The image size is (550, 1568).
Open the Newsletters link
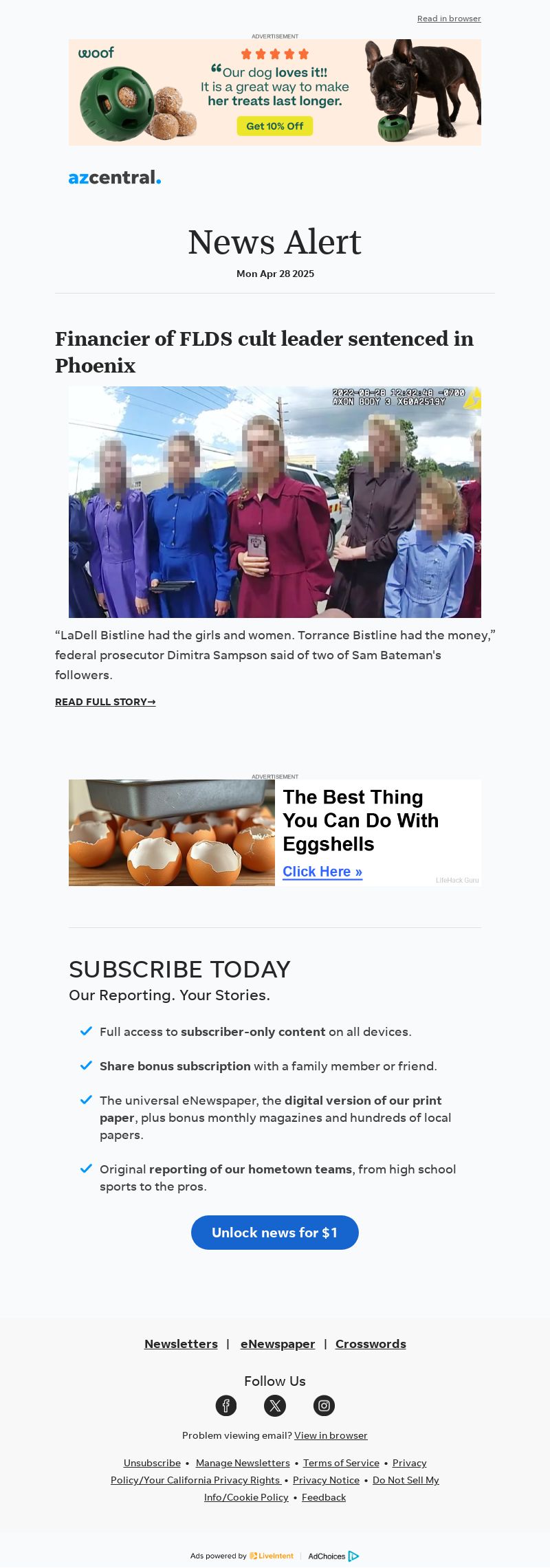[x=181, y=1344]
